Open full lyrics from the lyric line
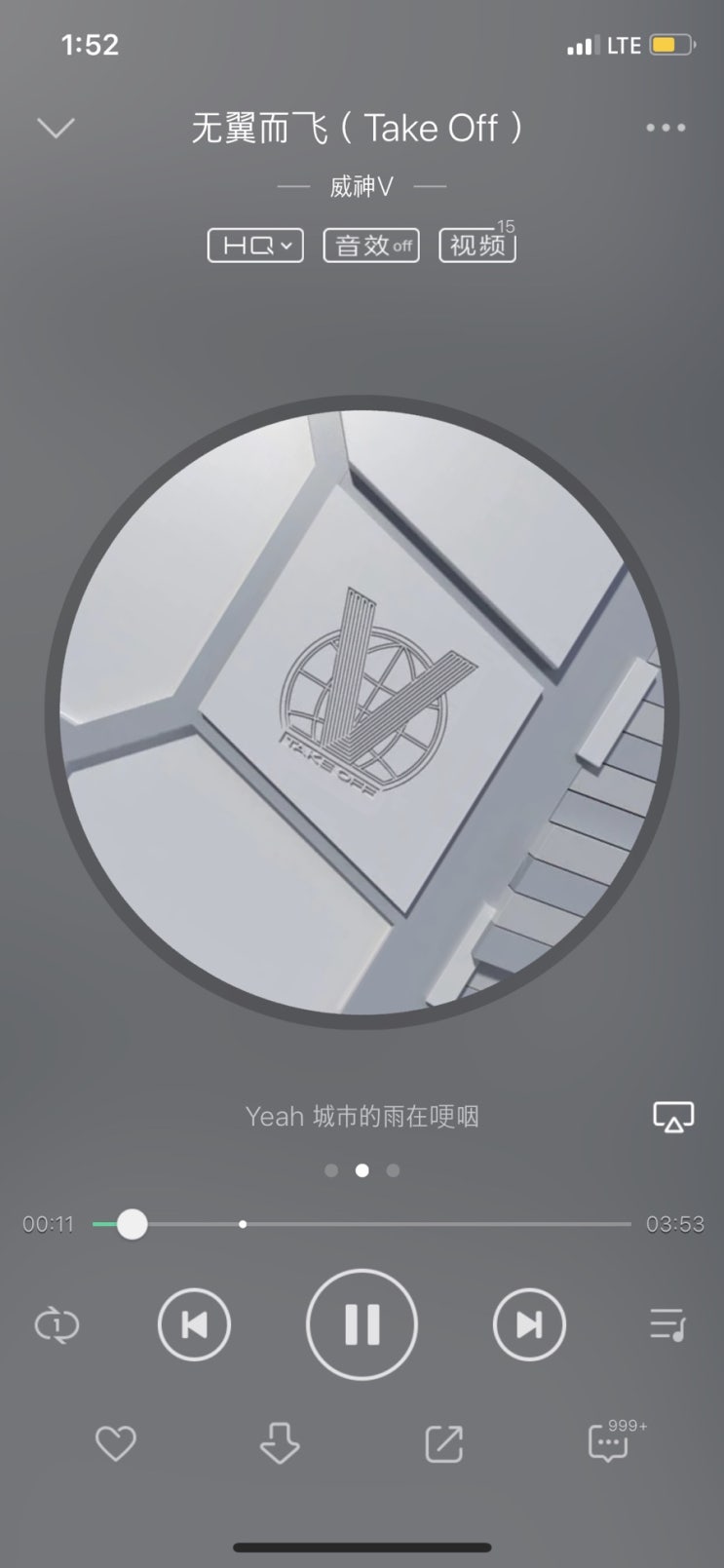 (x=362, y=1117)
